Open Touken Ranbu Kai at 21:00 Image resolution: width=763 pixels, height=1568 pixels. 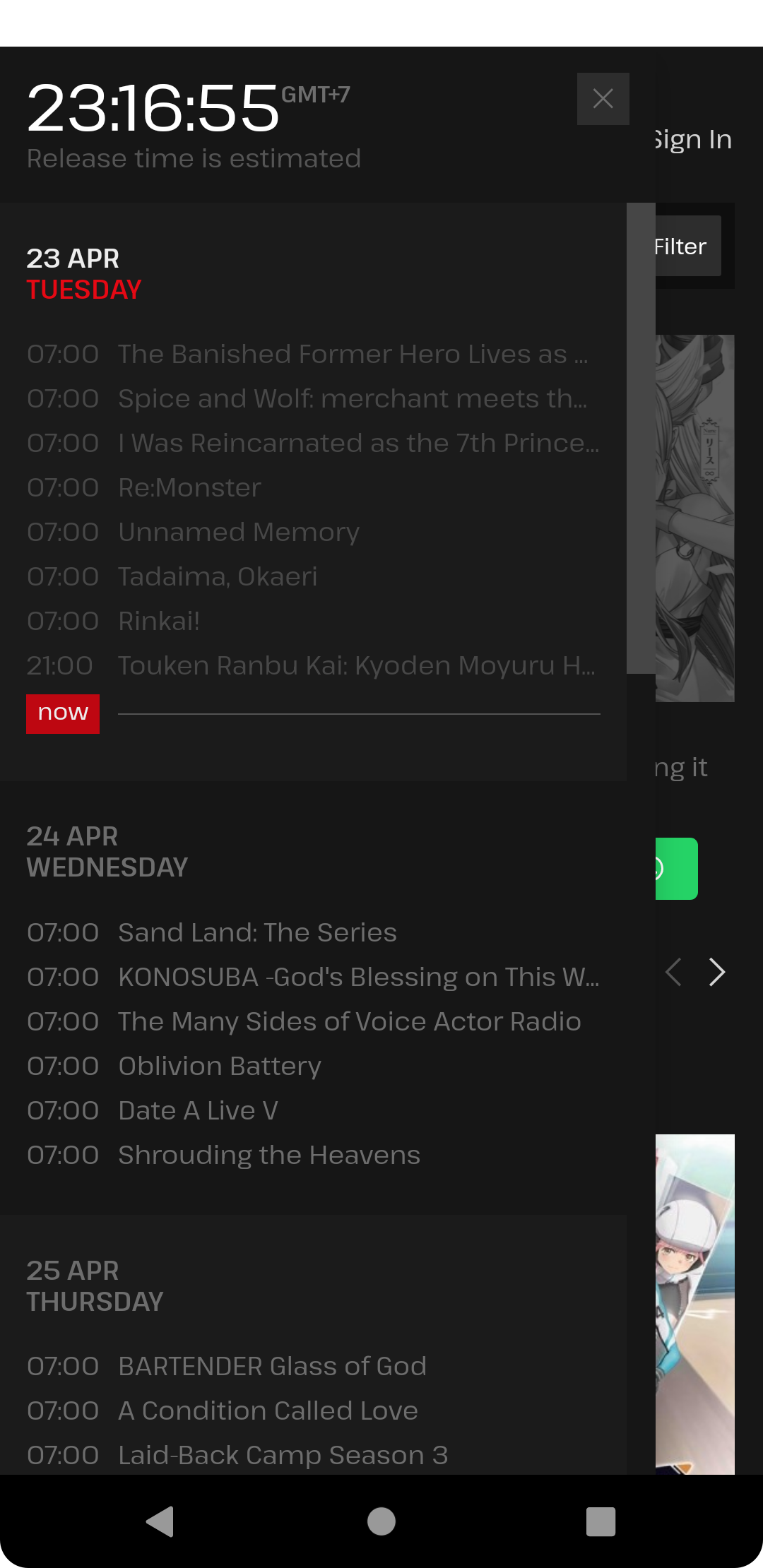pyautogui.click(x=356, y=666)
